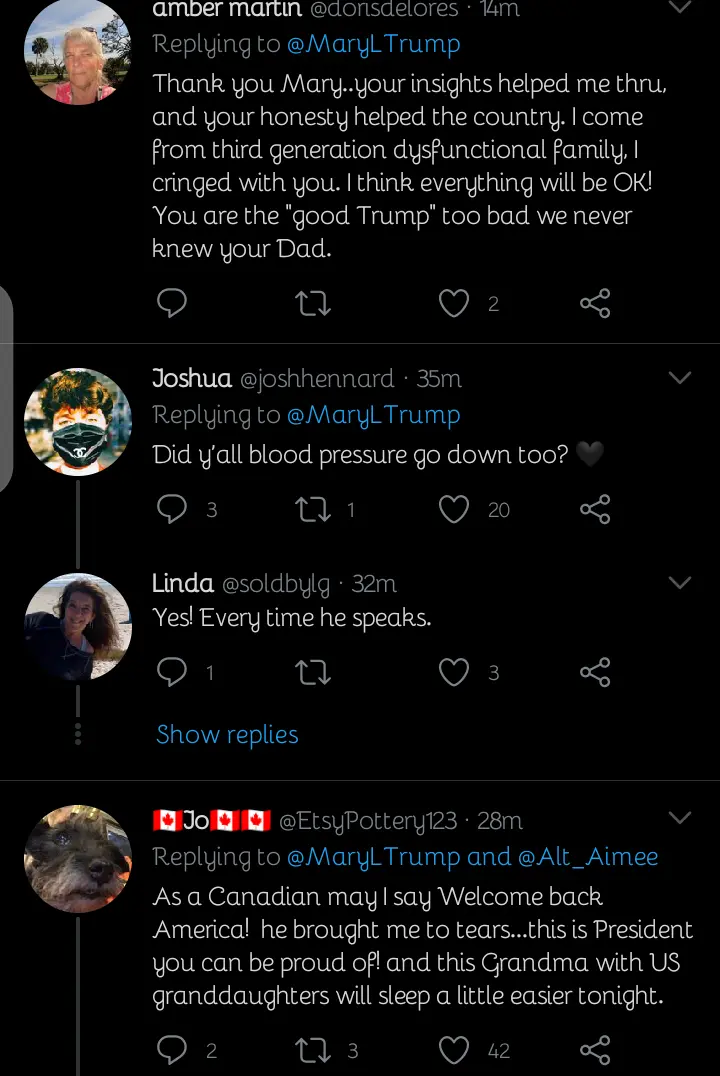This screenshot has height=1076, width=720.
Task: Share Jo's tweet
Action: tap(595, 1049)
